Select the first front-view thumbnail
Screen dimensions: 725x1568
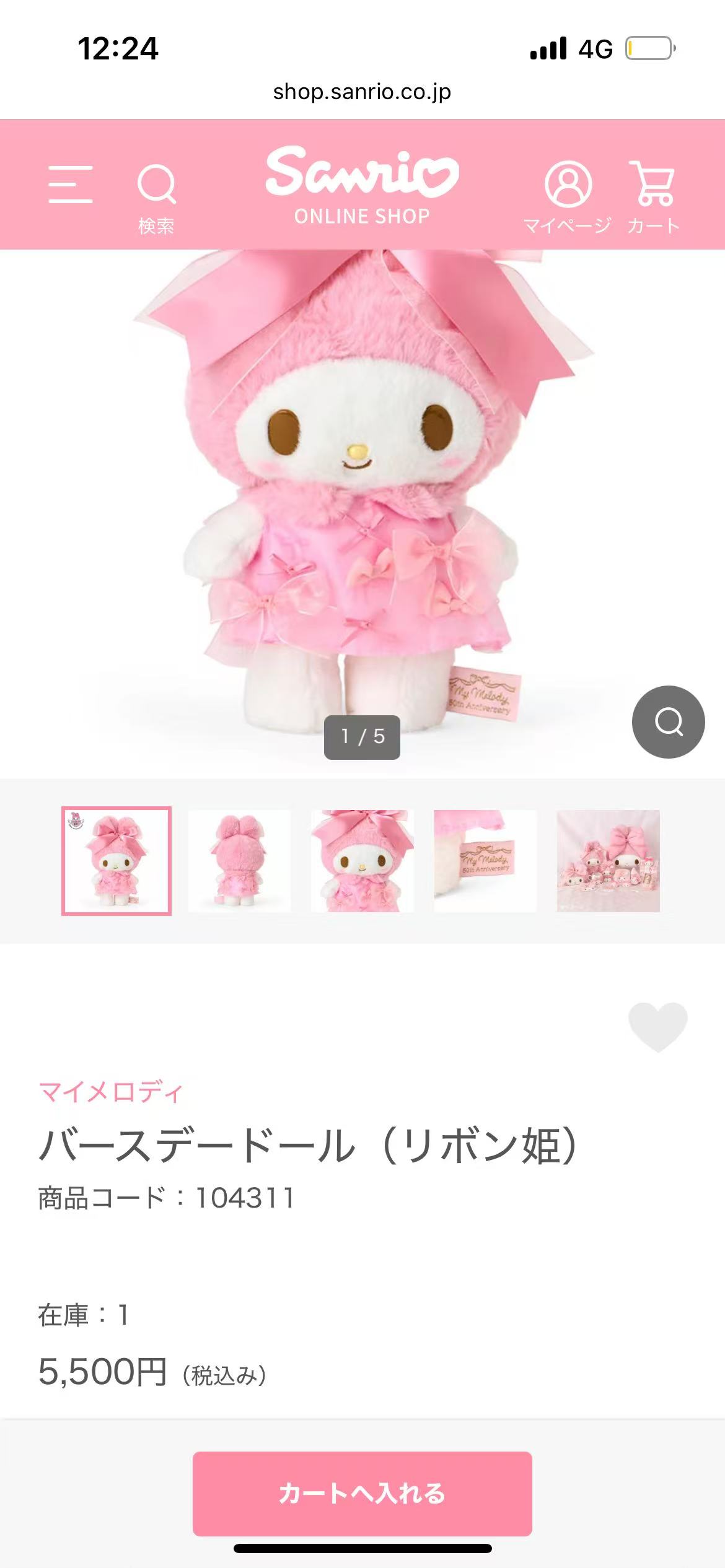(116, 861)
